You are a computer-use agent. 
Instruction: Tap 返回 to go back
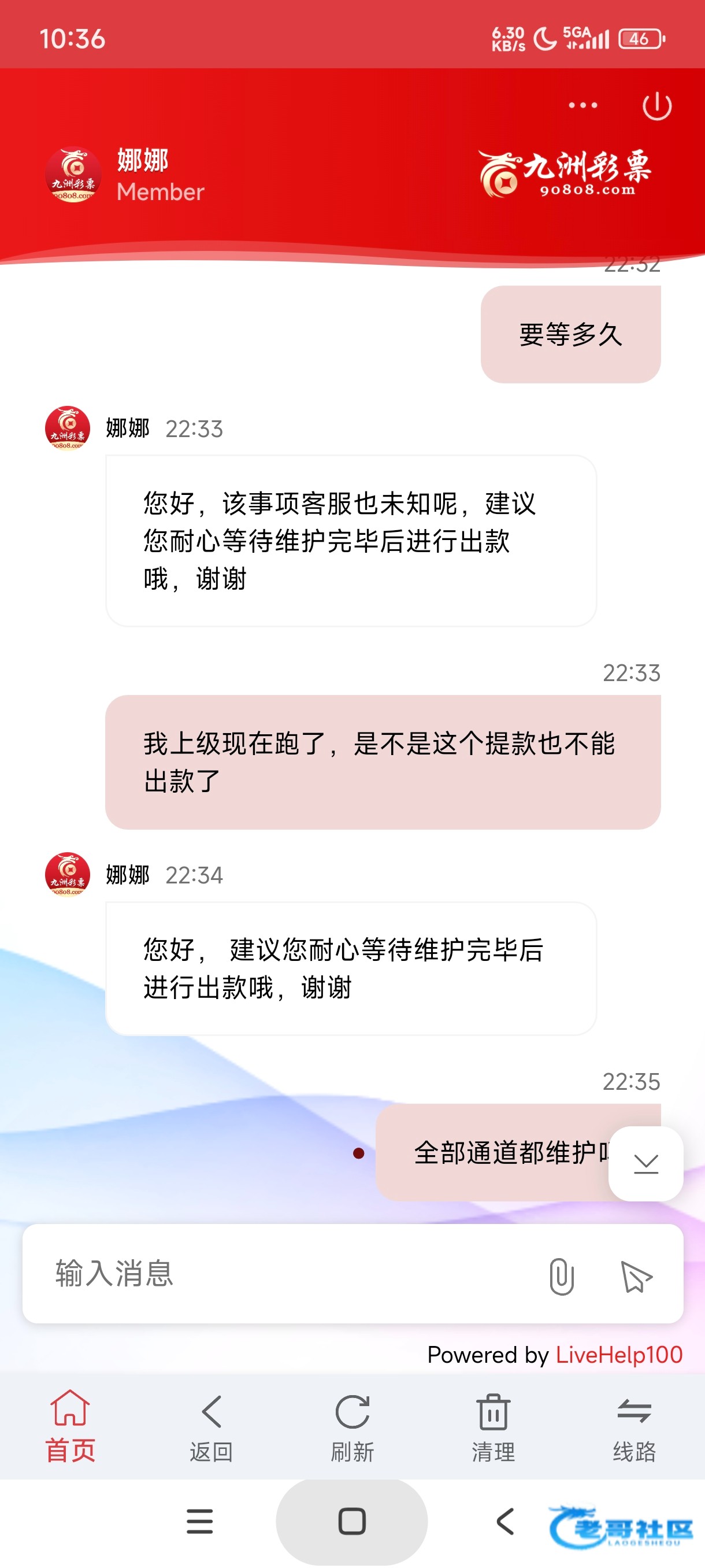coord(211,1426)
